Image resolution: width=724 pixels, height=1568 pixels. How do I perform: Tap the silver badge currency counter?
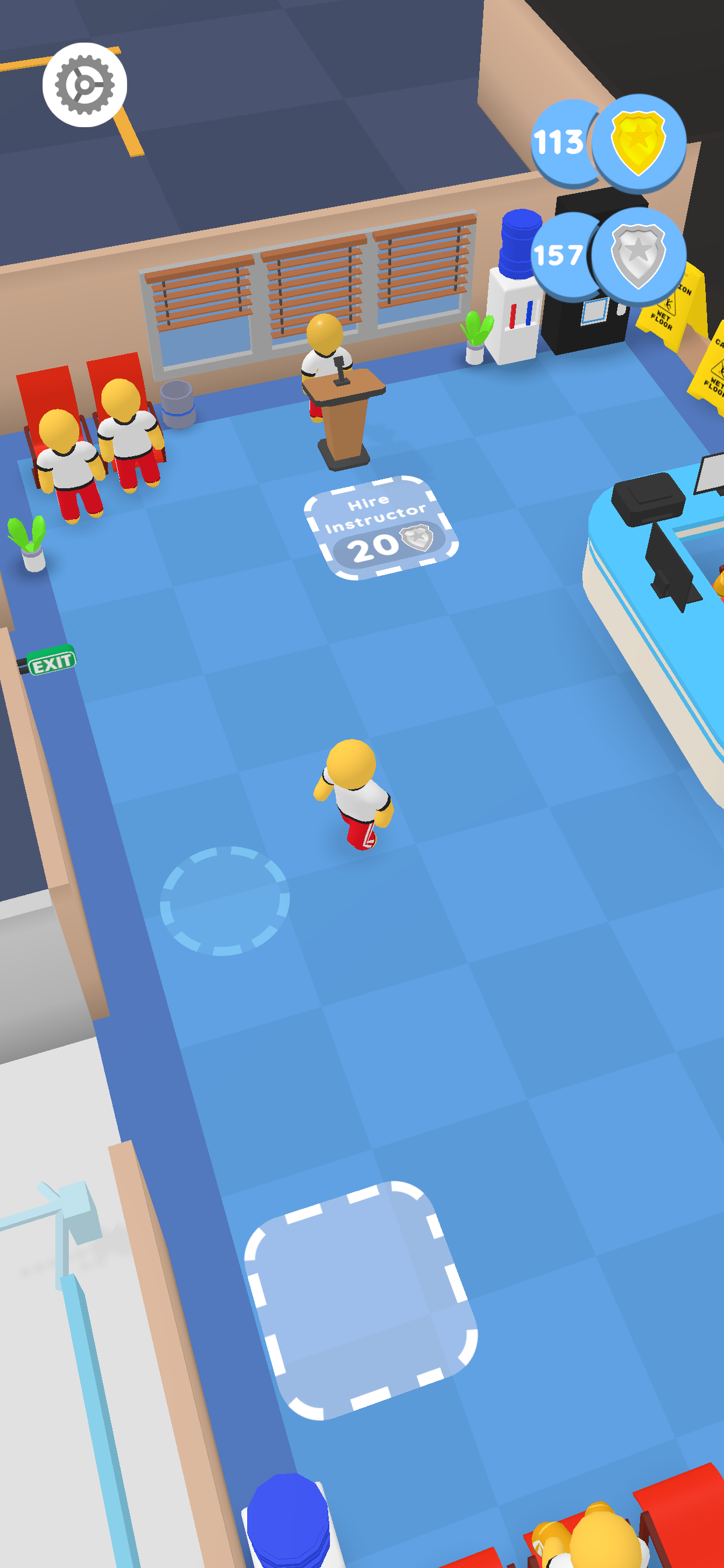point(609,255)
